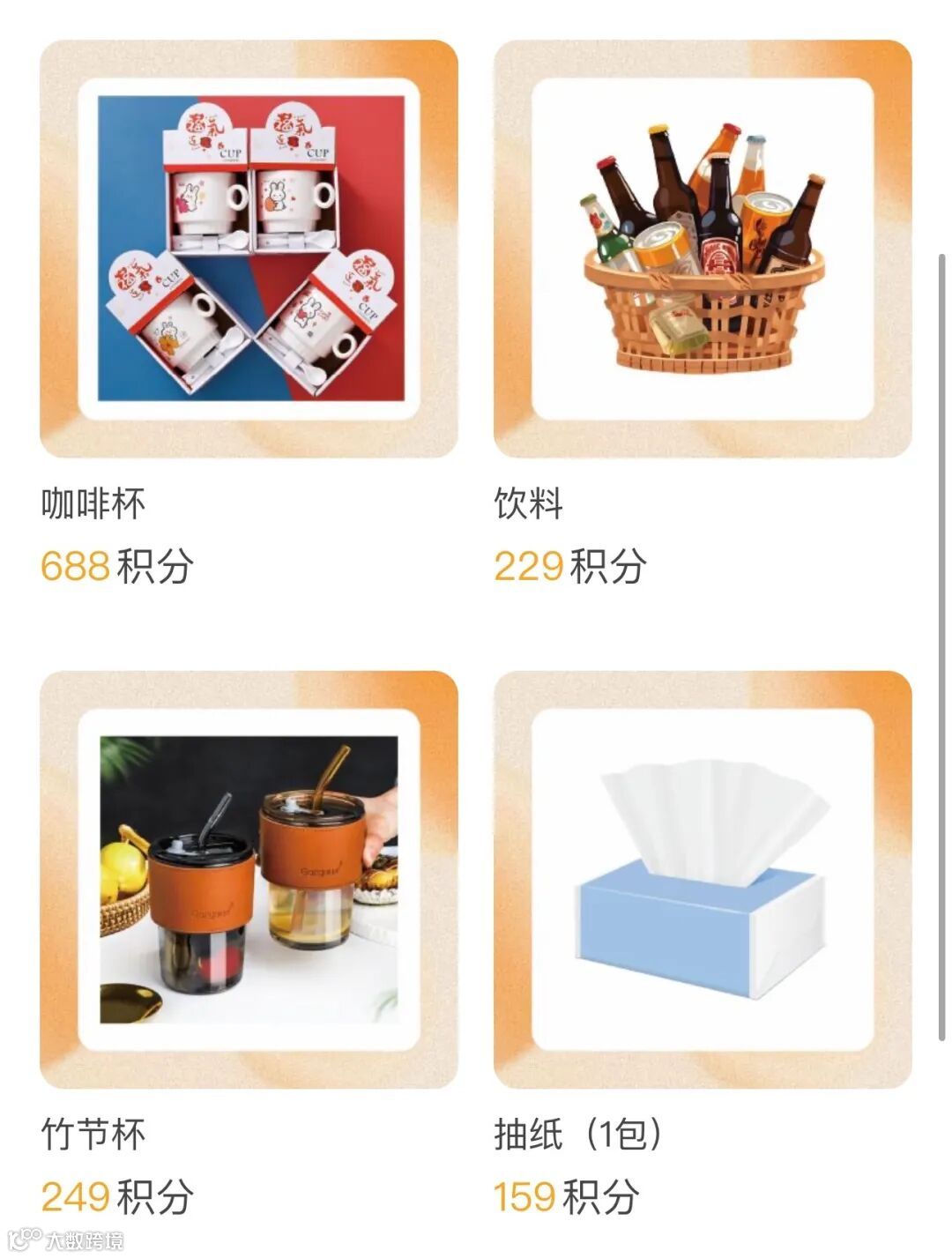Open the 抽纸（1包）159积分 item
This screenshot has height=1258, width=952.
click(x=703, y=879)
